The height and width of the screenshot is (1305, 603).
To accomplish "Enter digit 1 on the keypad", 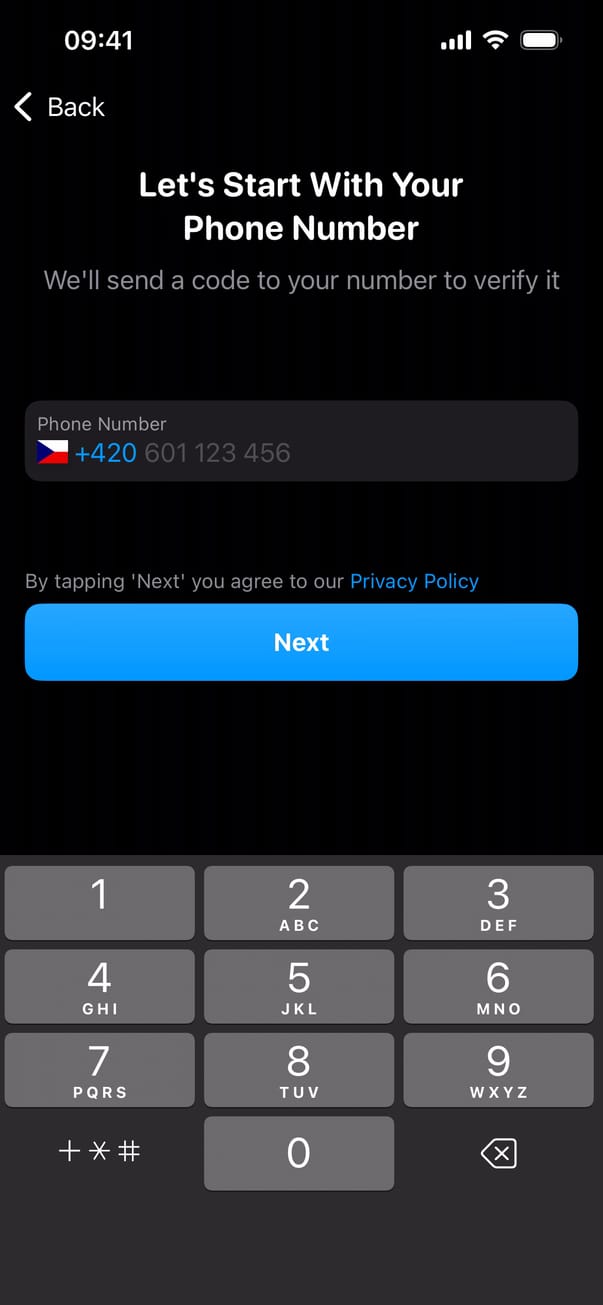I will click(100, 902).
